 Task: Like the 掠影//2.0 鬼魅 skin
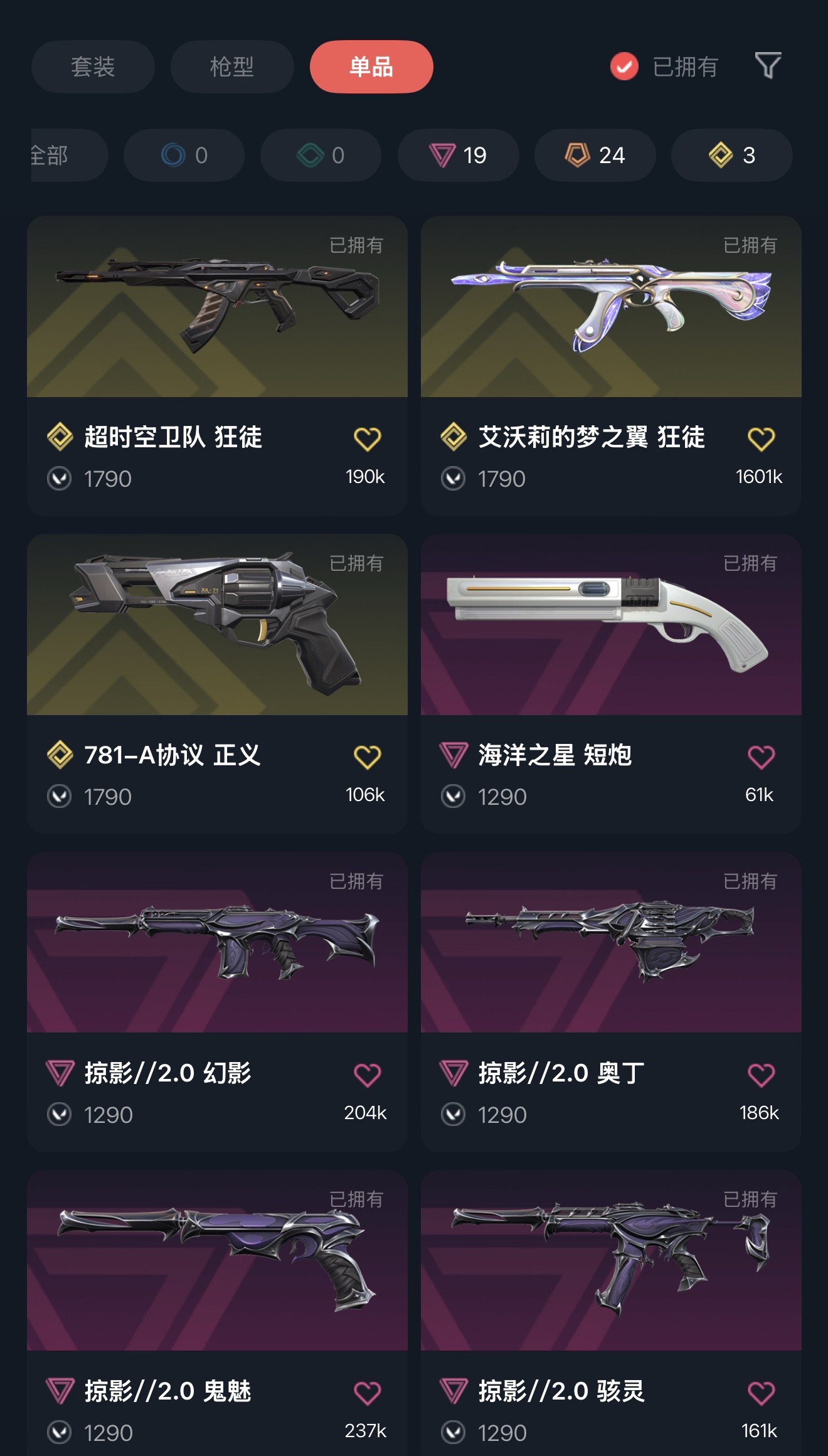point(368,1393)
